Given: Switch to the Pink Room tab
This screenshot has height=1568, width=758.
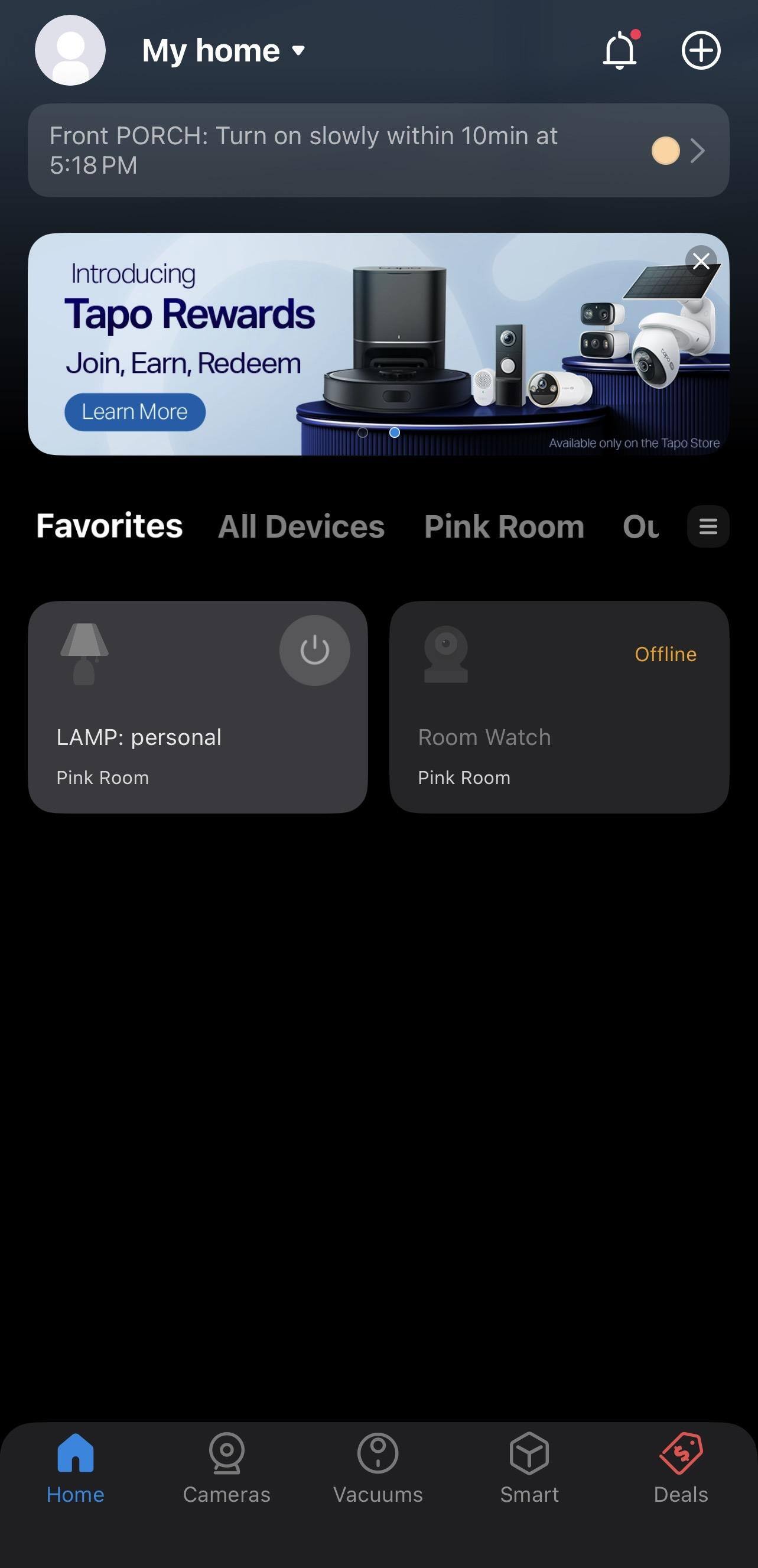Looking at the screenshot, I should 503,526.
